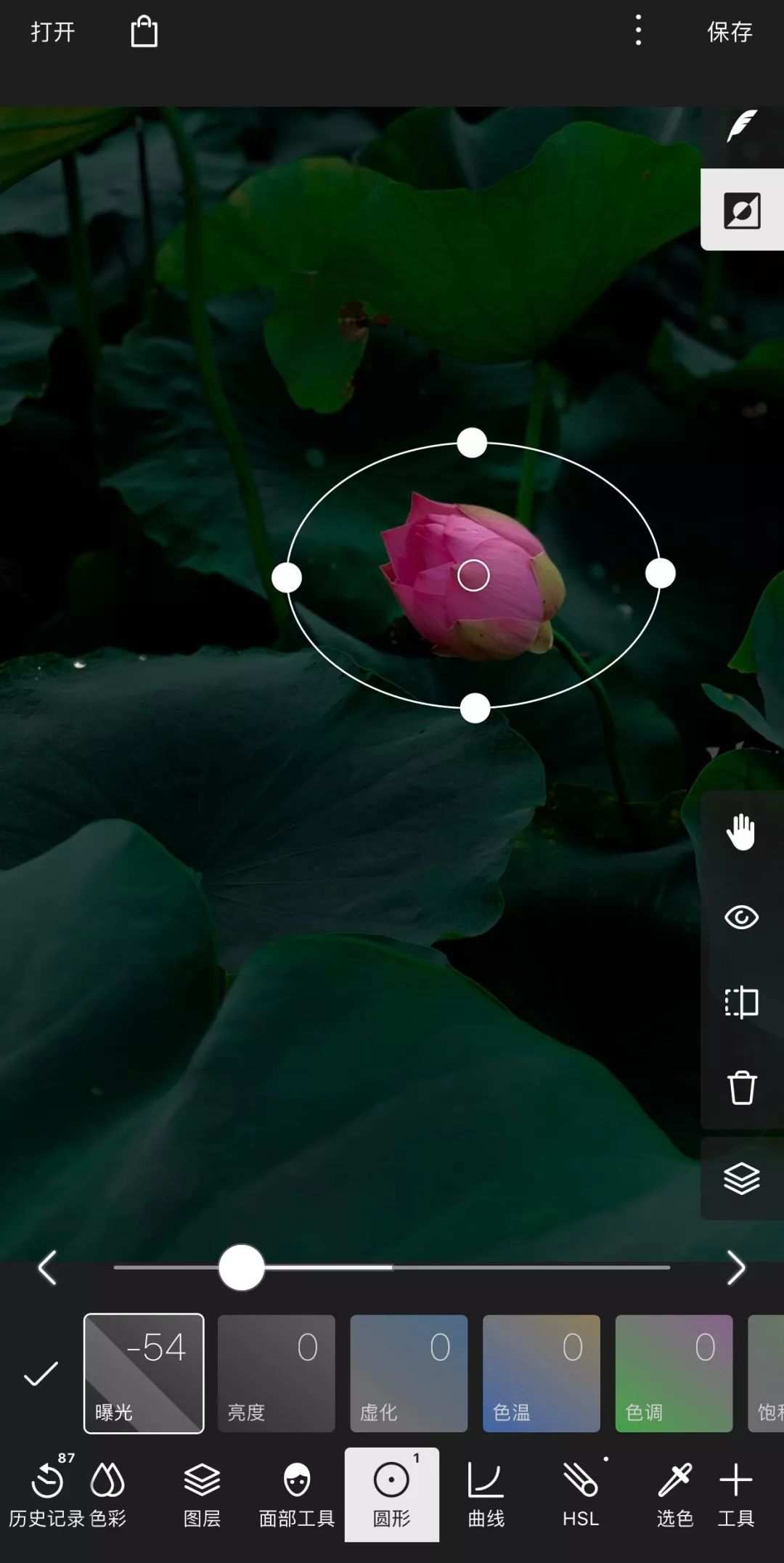Select the 亮度 brightness tile

[x=276, y=1374]
